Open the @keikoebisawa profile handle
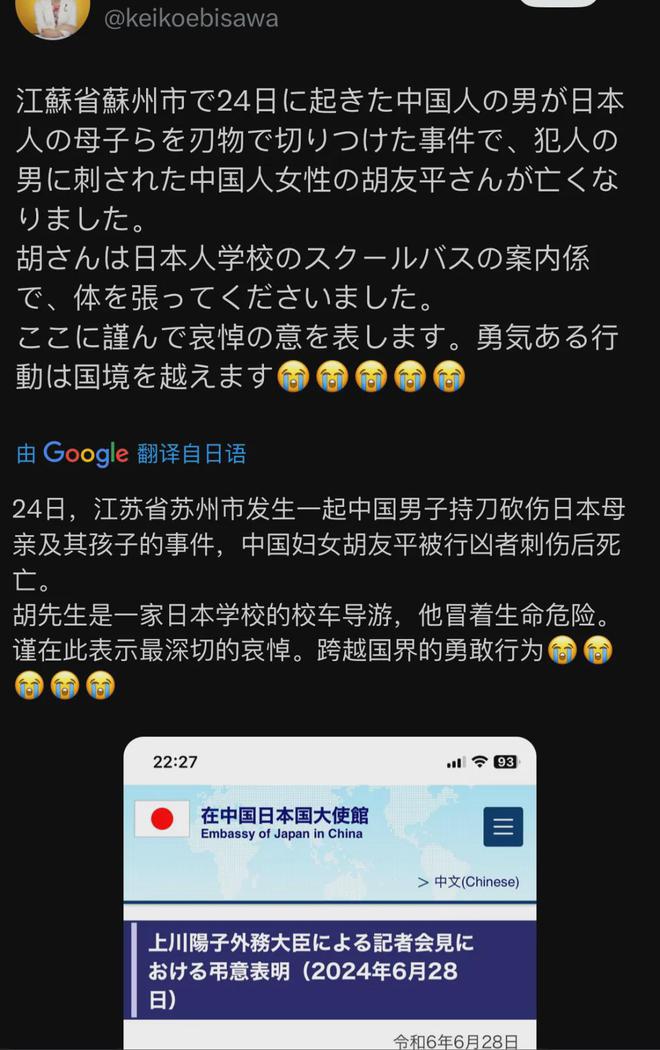The image size is (660, 1050). tap(191, 18)
